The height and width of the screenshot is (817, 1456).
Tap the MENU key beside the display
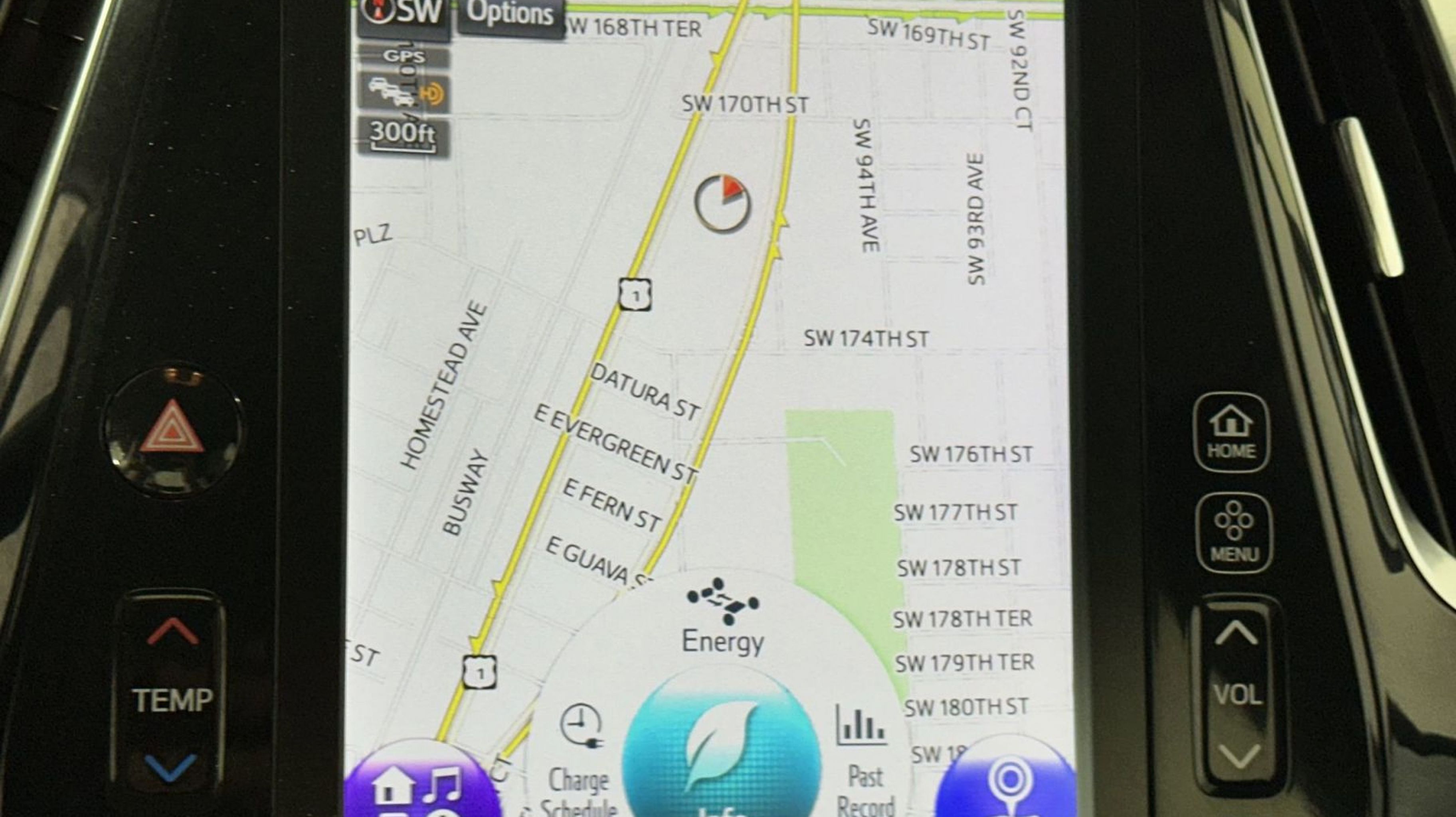pos(1234,532)
